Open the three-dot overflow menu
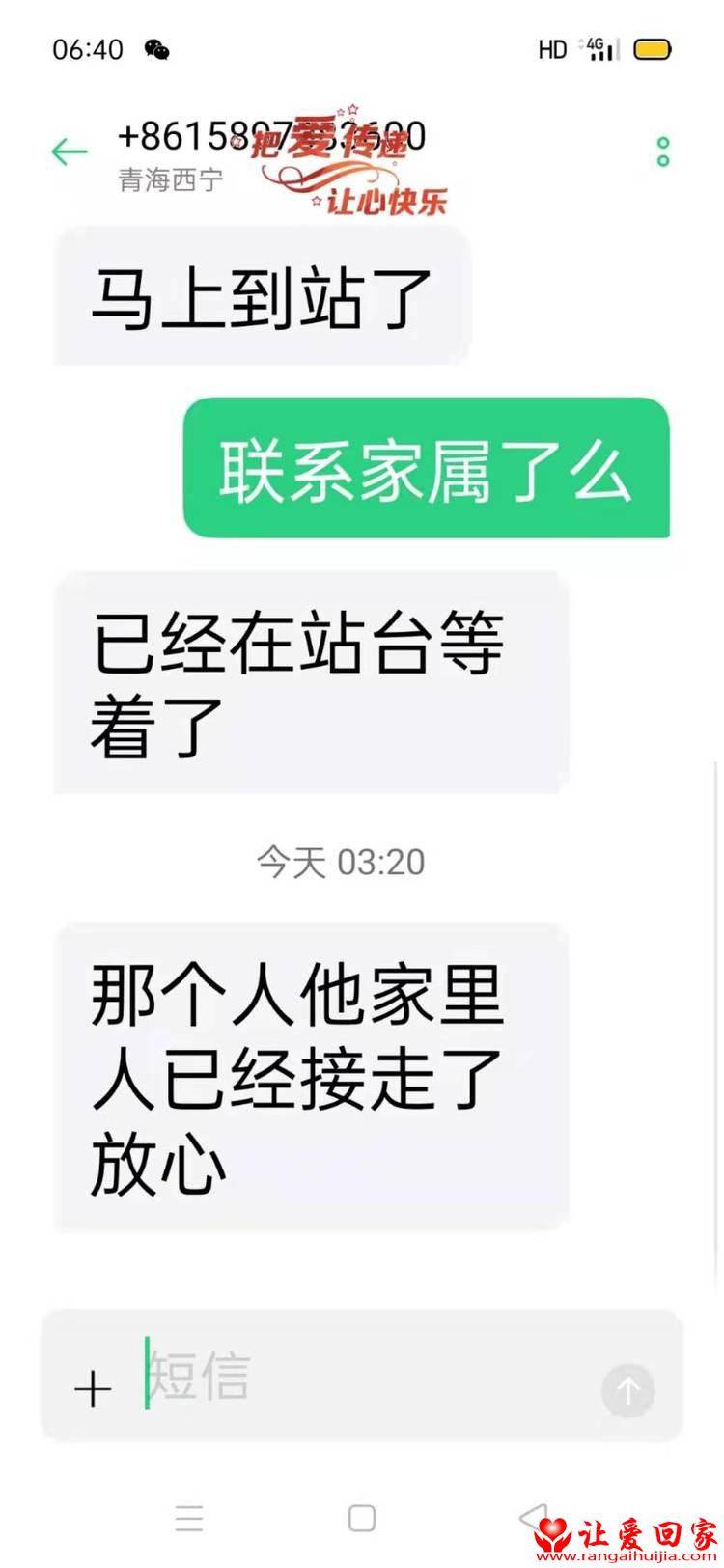This screenshot has width=724, height=1568. (662, 151)
